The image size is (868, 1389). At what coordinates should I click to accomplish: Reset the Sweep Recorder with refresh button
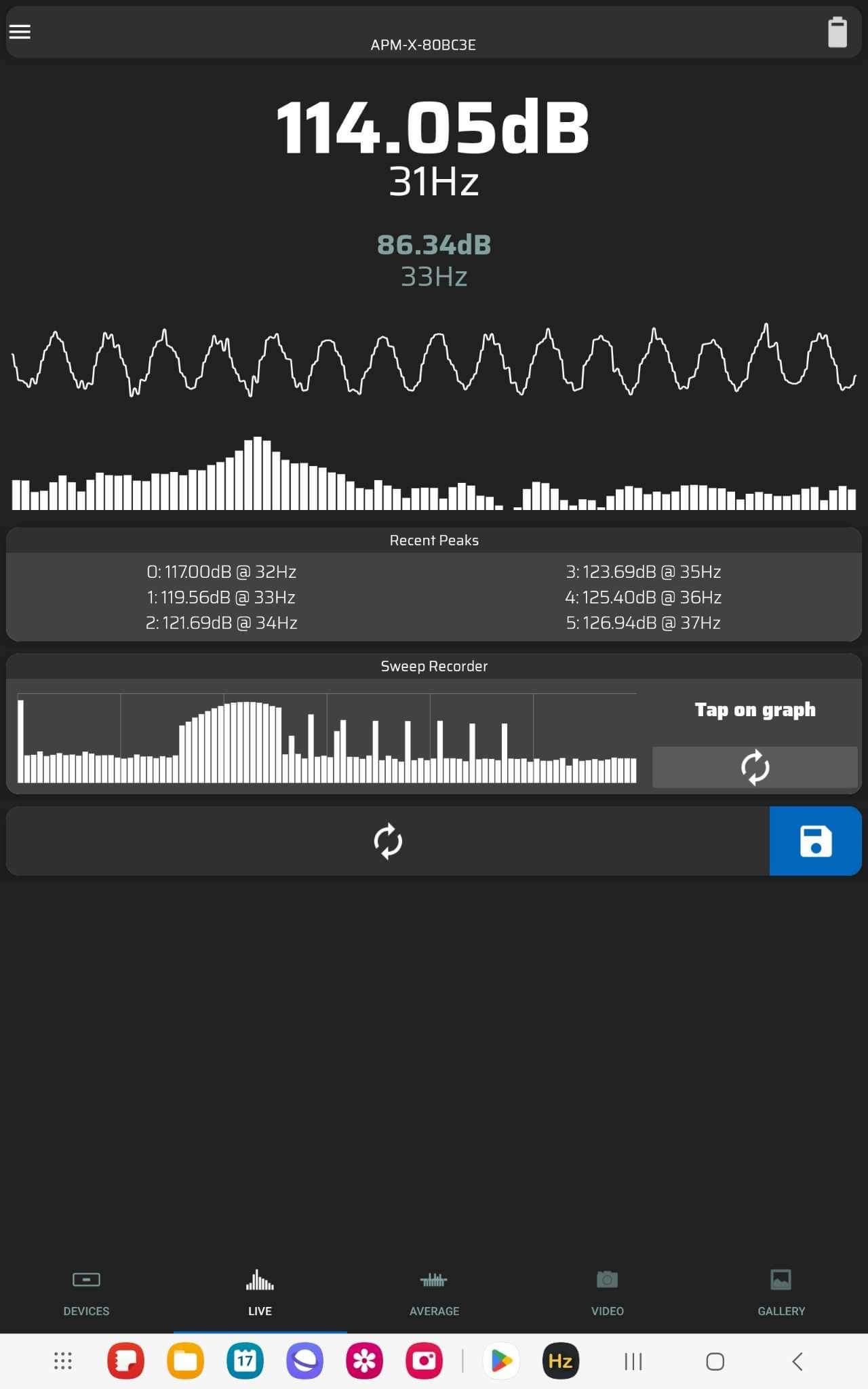click(755, 767)
